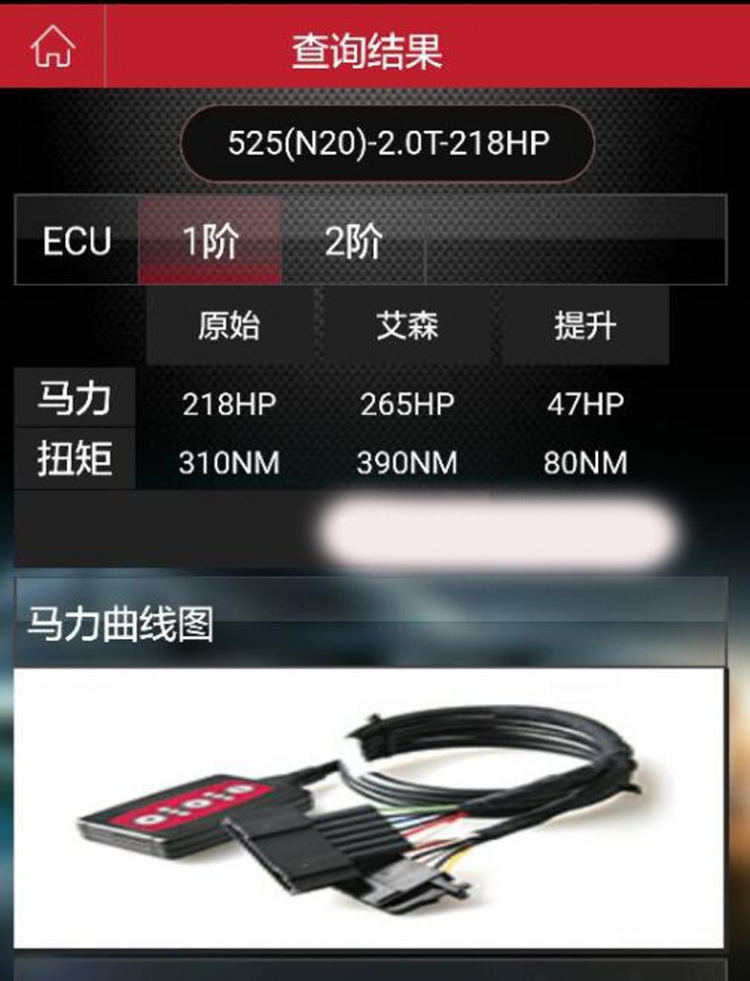
Task: Switch to the 2阶 tuning stage tab
Action: pyautogui.click(x=353, y=242)
